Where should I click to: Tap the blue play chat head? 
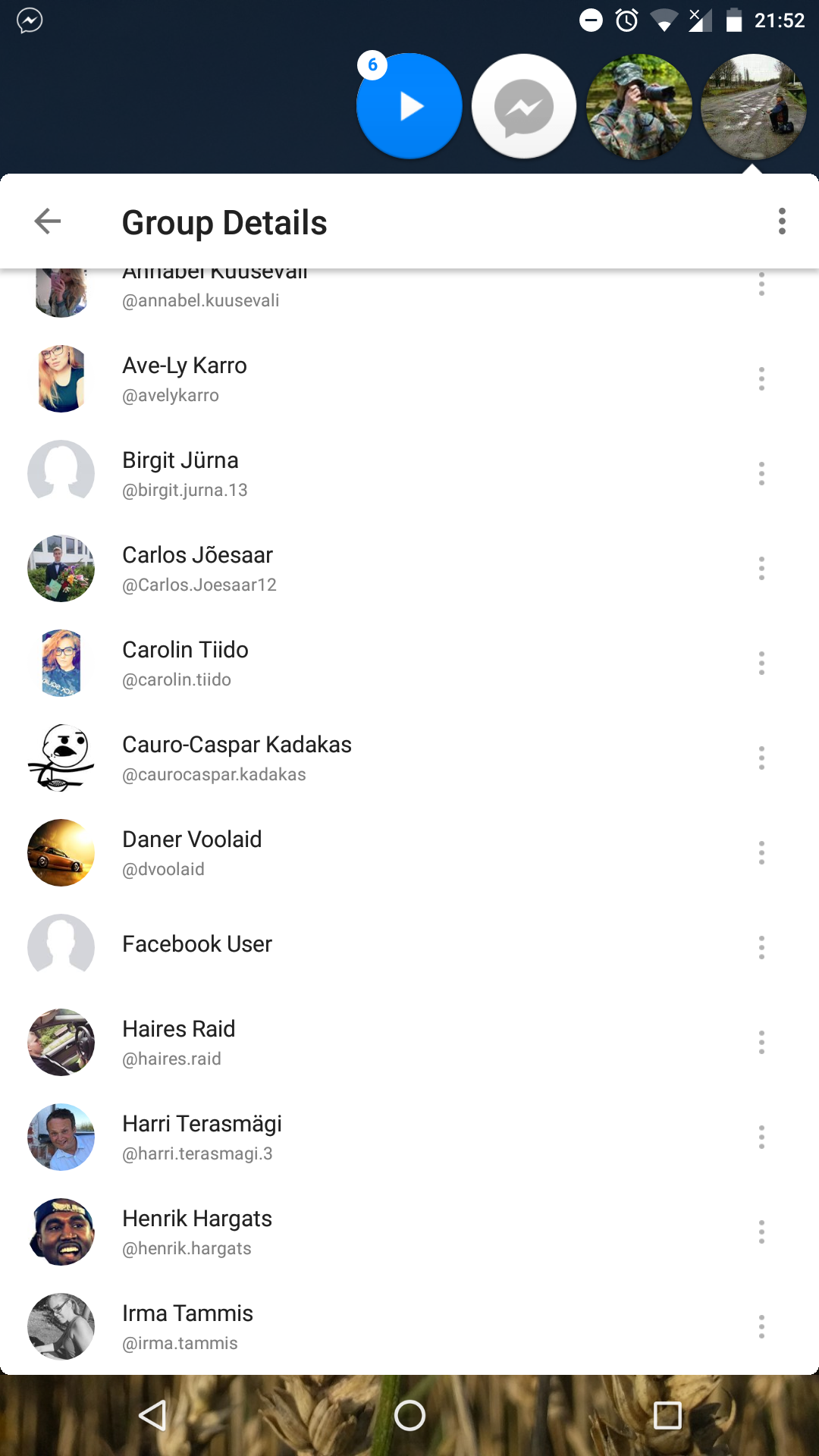click(x=409, y=106)
